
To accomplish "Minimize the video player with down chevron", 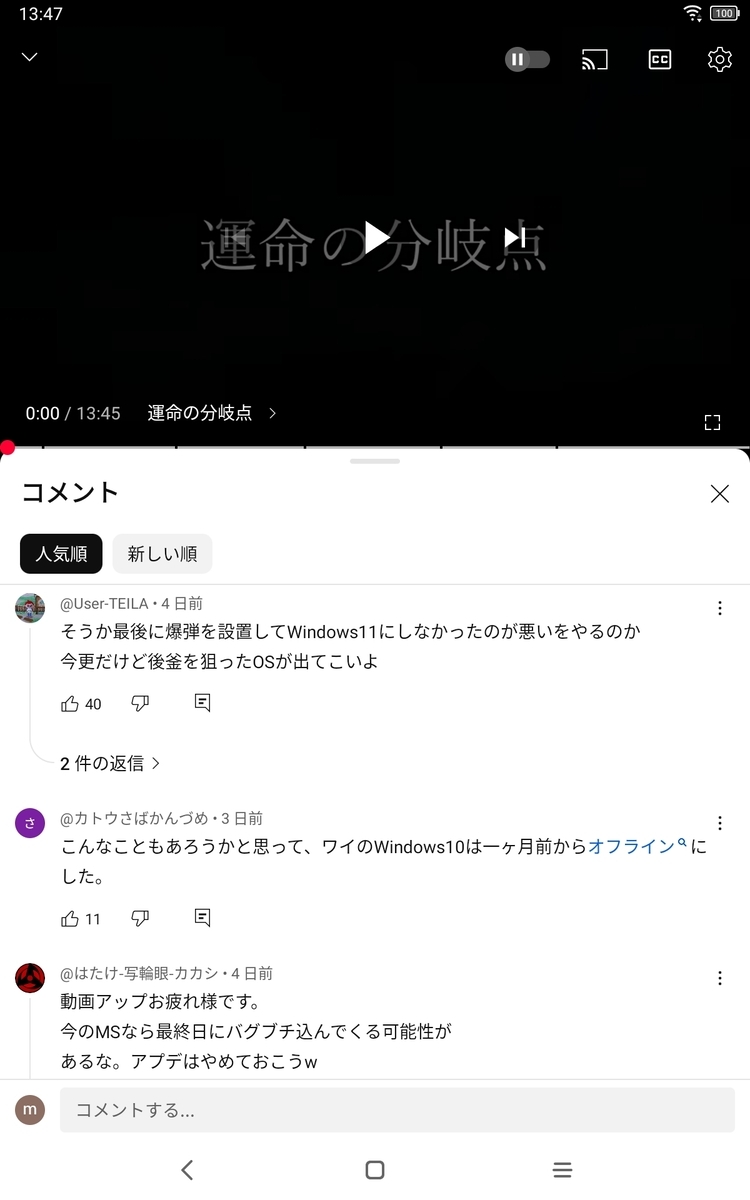I will (x=30, y=58).
